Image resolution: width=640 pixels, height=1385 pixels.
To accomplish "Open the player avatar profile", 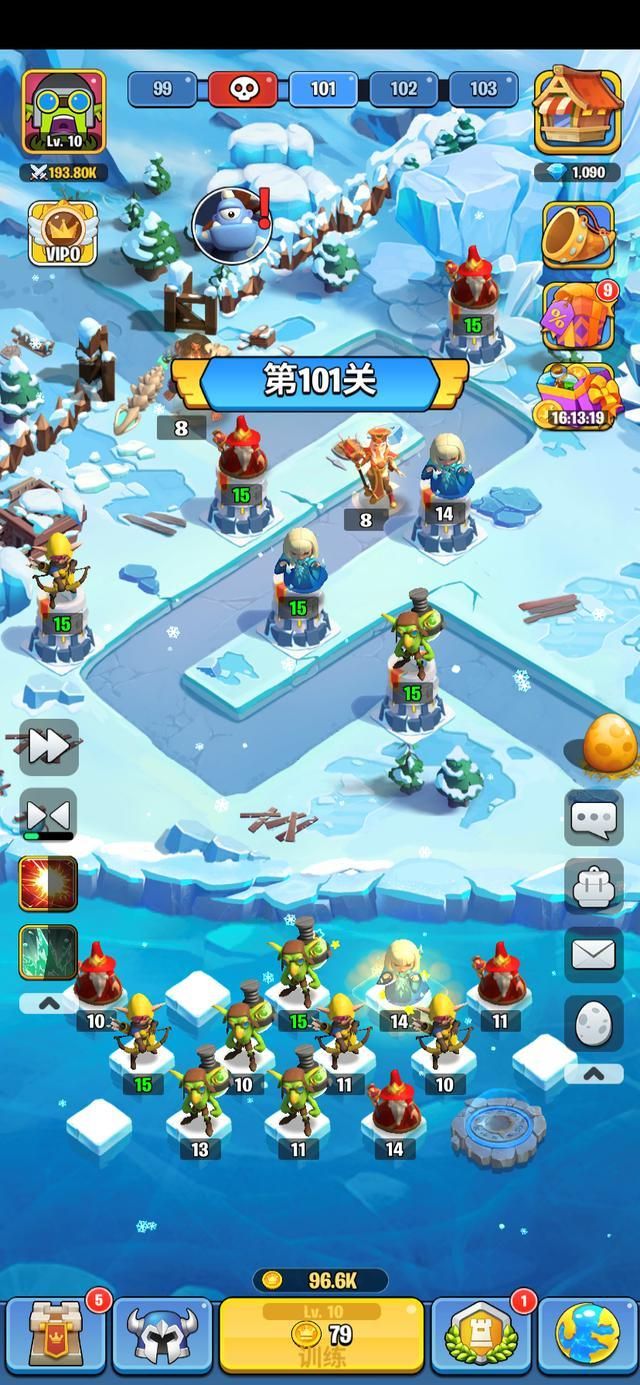I will pos(63,112).
